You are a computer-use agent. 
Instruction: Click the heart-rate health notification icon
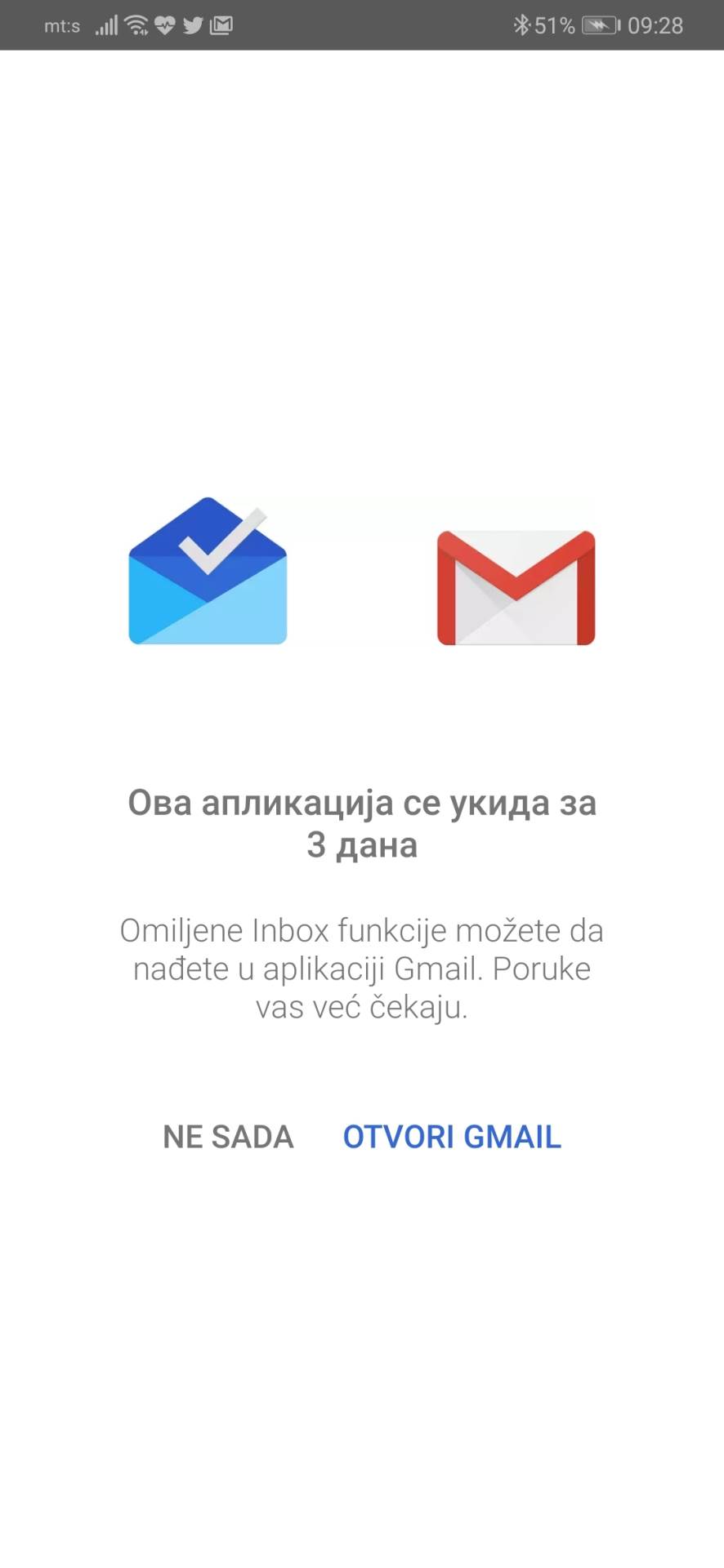pos(163,25)
